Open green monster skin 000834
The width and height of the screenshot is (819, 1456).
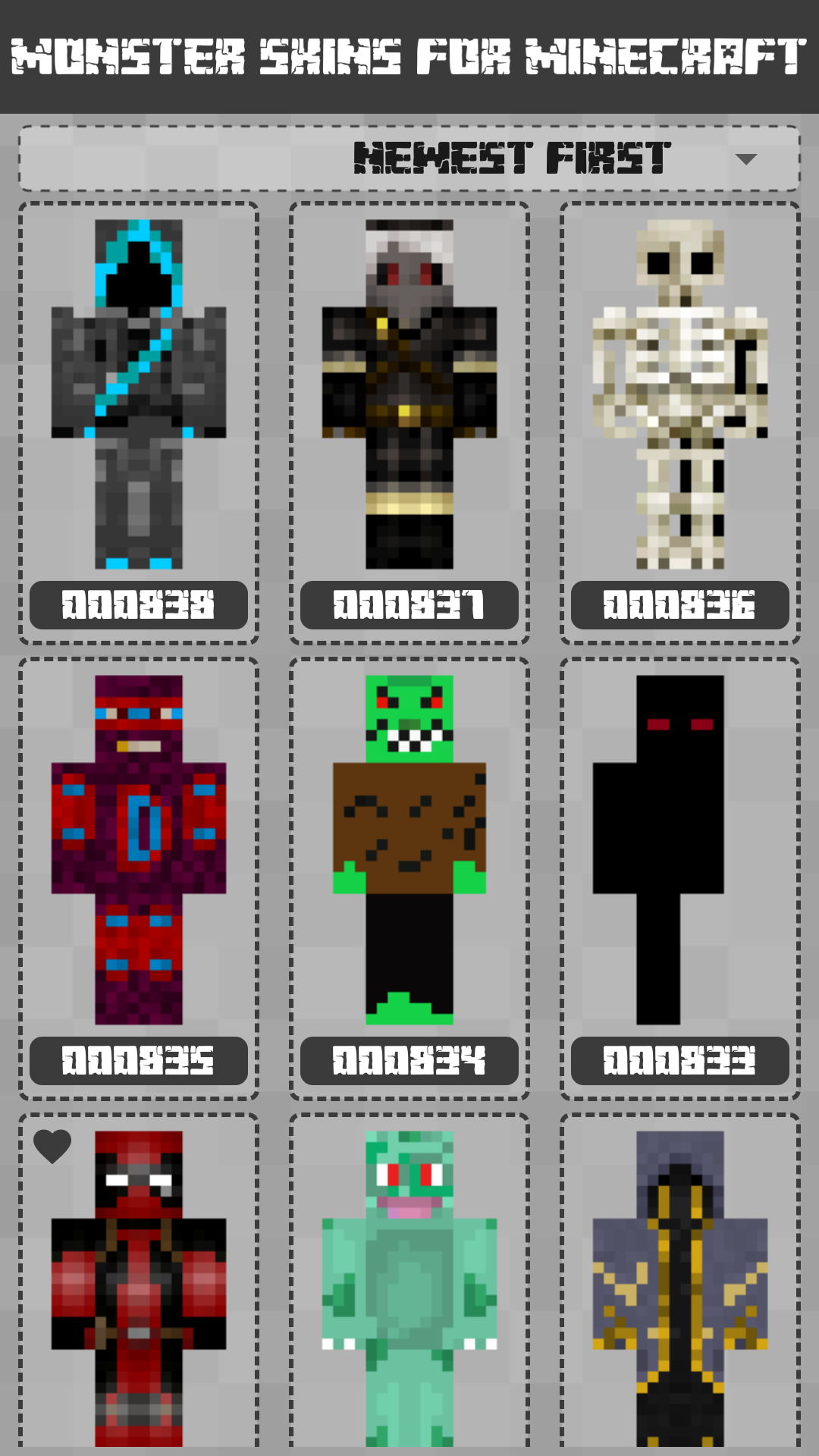pyautogui.click(x=409, y=849)
